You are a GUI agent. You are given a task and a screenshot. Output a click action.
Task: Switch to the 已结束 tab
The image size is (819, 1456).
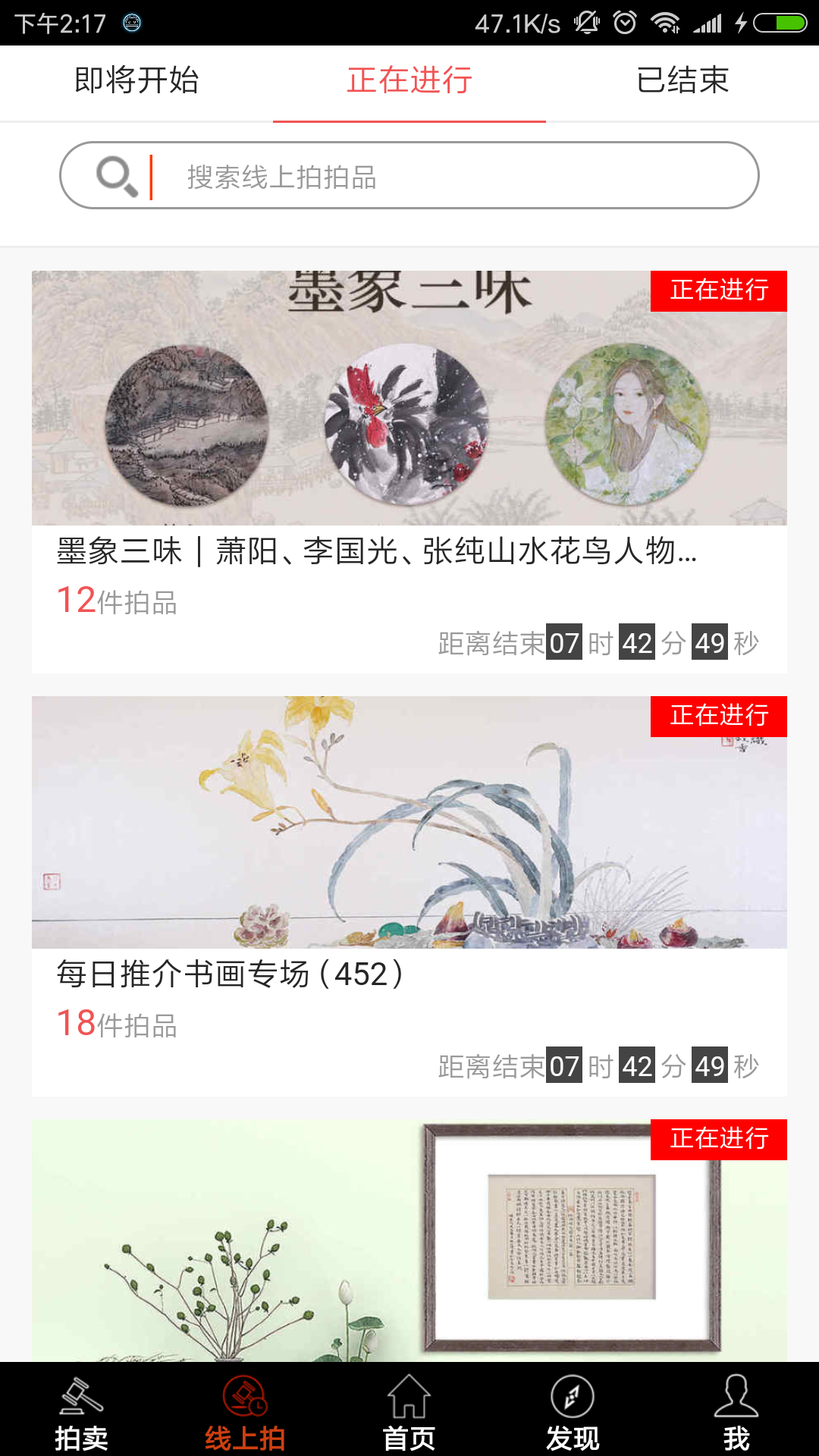click(682, 82)
